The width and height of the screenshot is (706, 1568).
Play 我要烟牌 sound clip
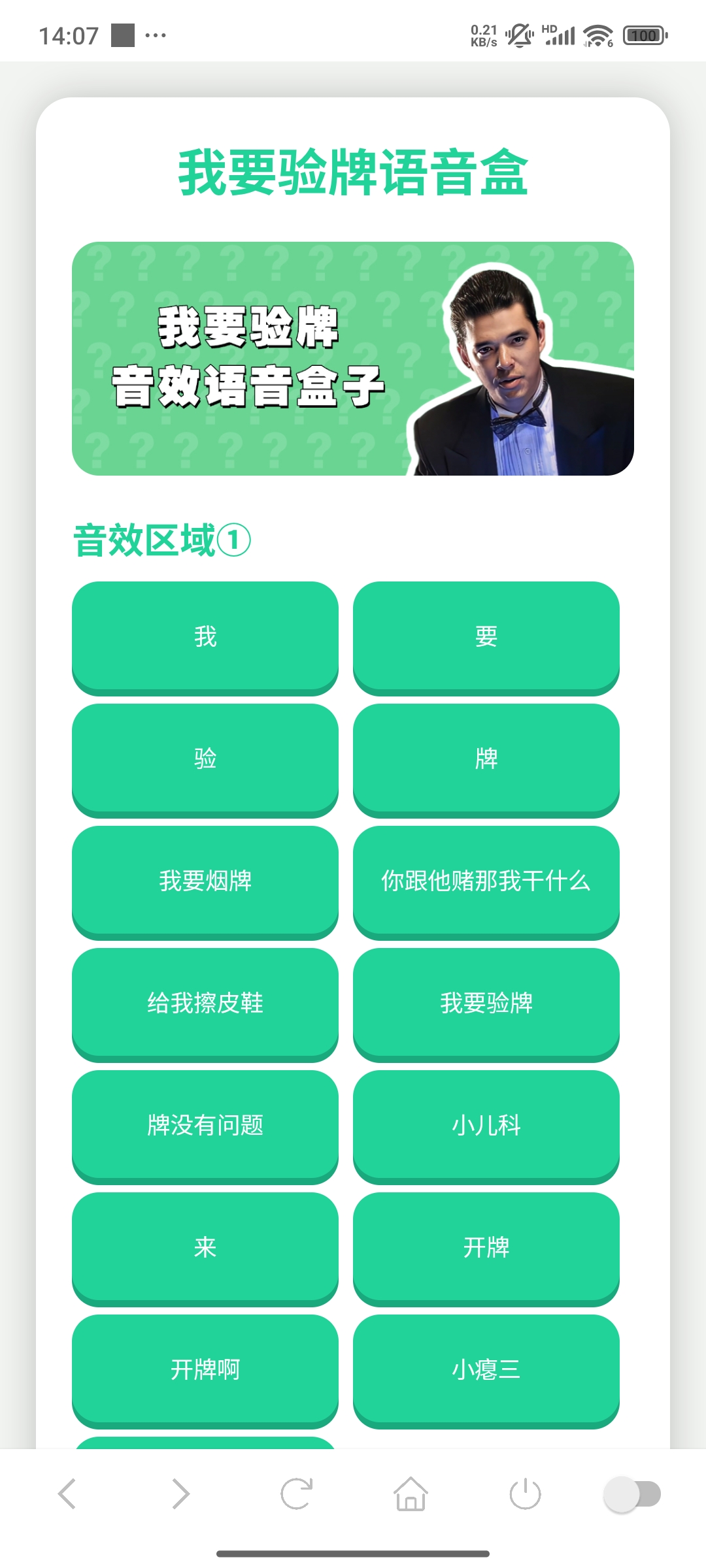(x=205, y=882)
